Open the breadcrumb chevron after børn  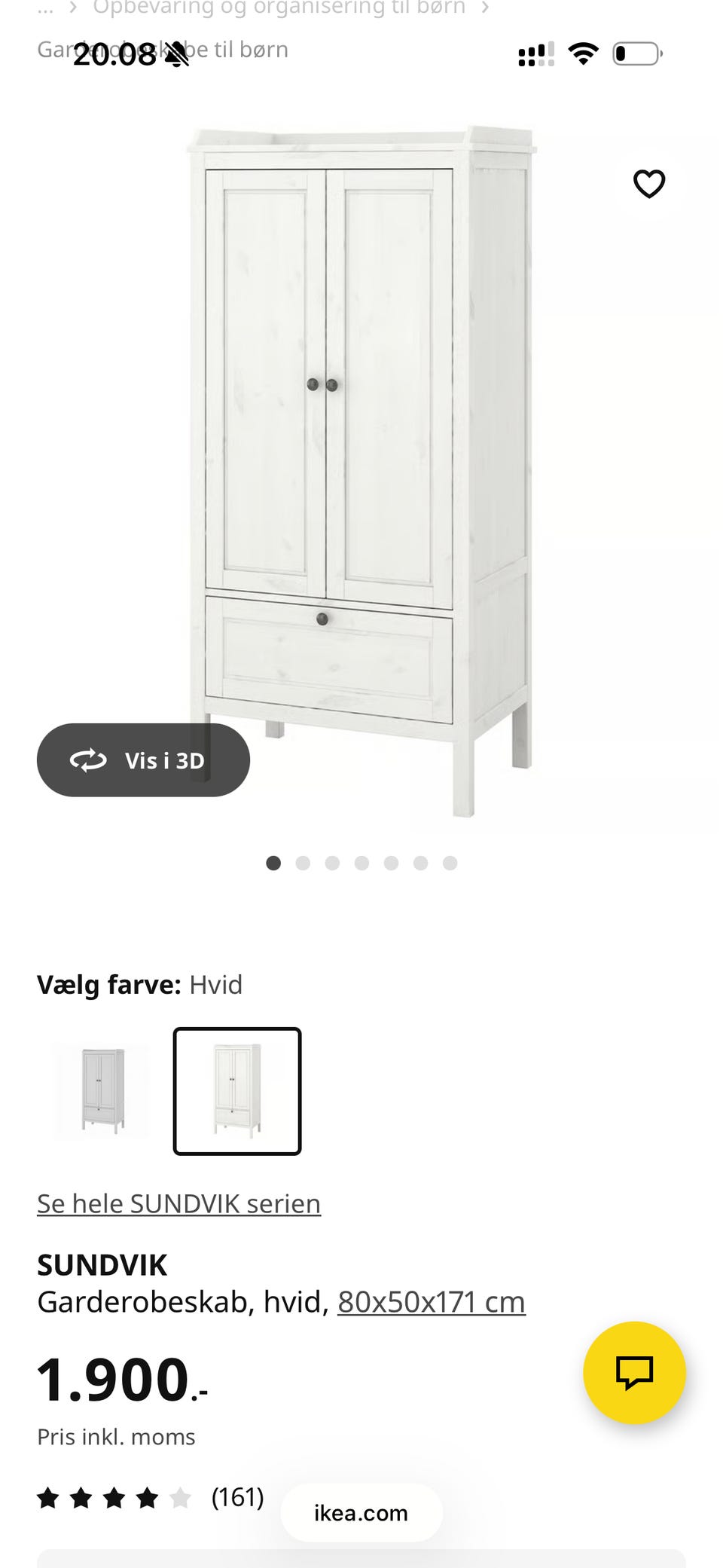pyautogui.click(x=486, y=8)
